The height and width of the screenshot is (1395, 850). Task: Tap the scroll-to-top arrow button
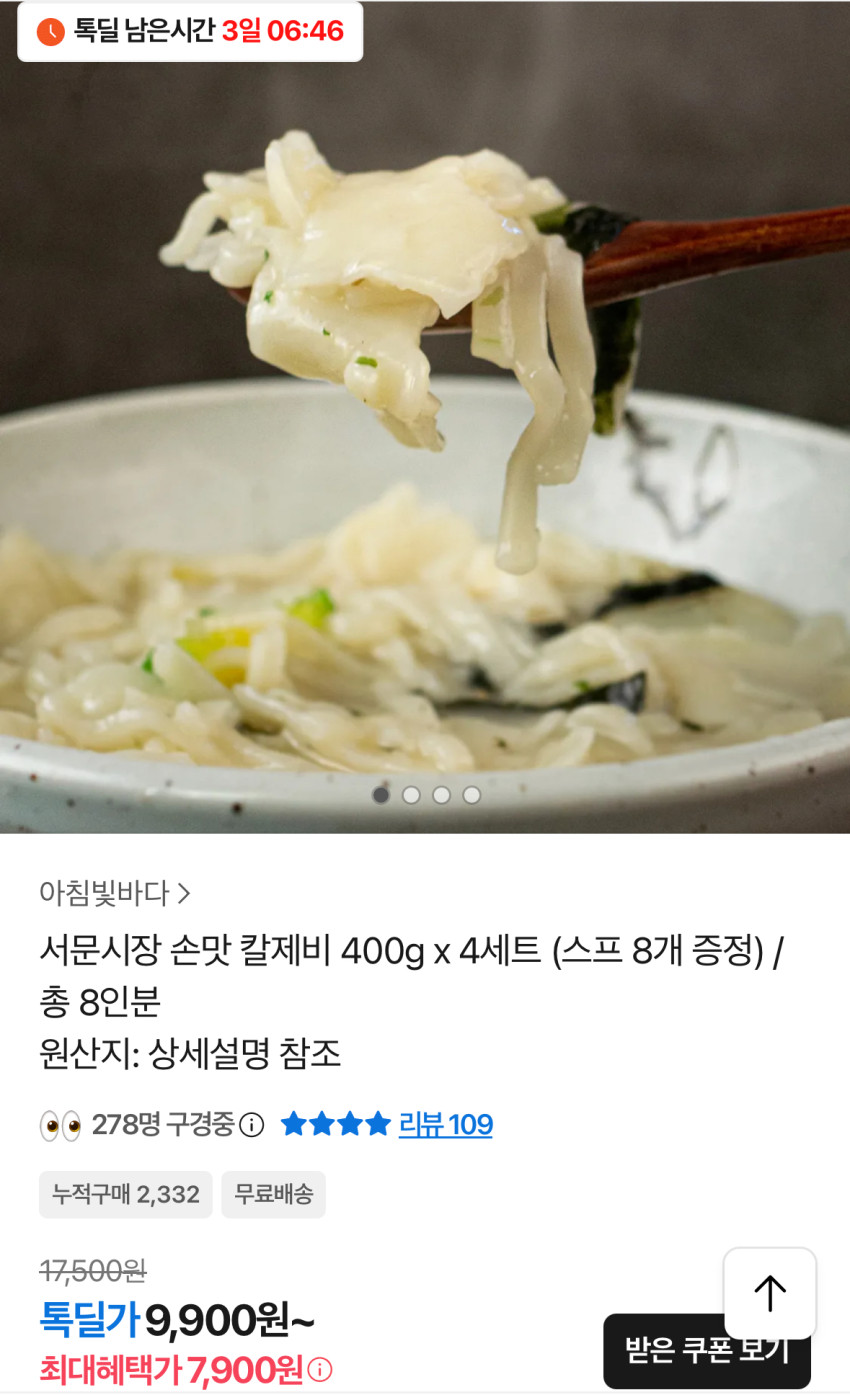[x=769, y=1293]
